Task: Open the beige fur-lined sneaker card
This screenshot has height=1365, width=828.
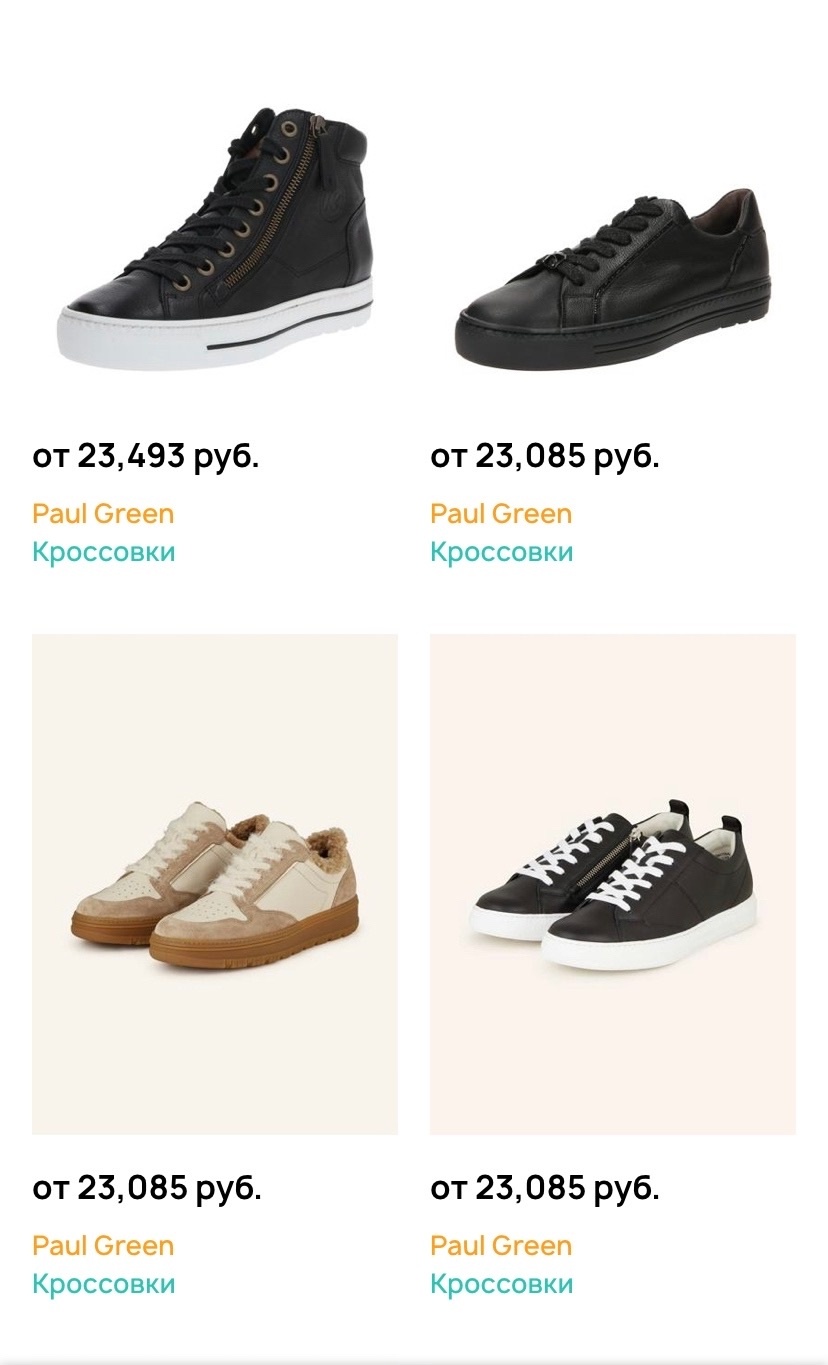Action: [214, 883]
